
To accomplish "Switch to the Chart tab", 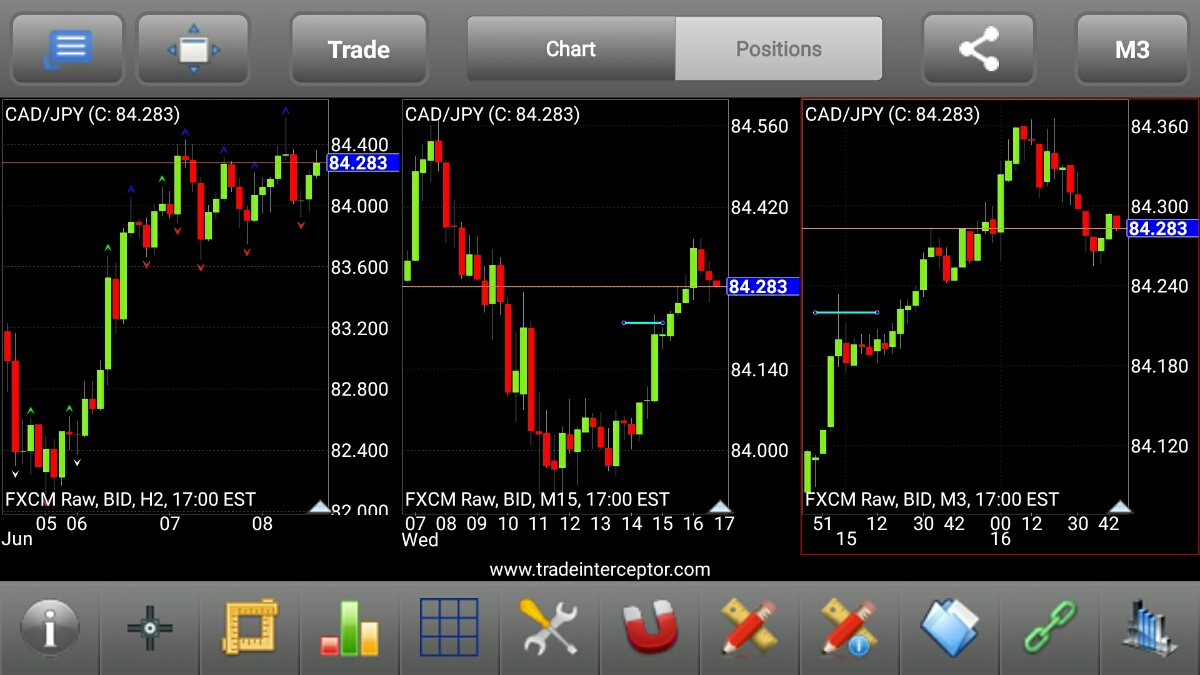I will coord(571,49).
